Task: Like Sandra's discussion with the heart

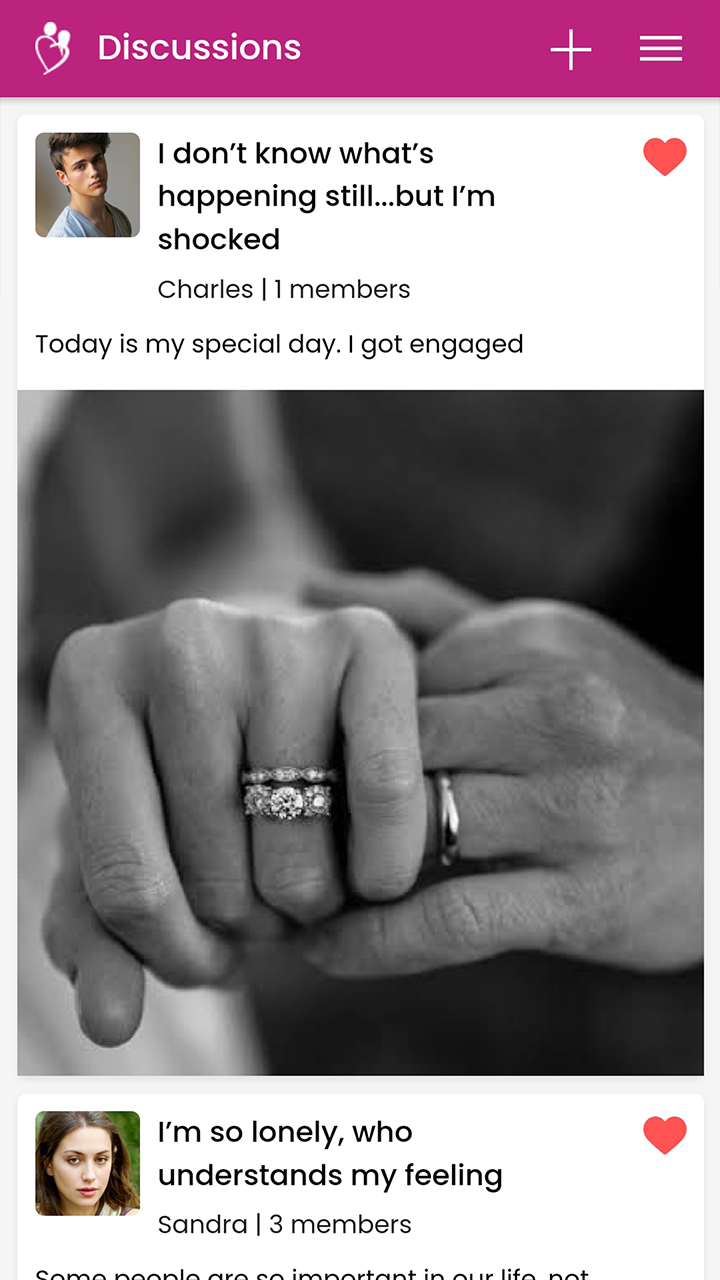Action: tap(665, 1135)
